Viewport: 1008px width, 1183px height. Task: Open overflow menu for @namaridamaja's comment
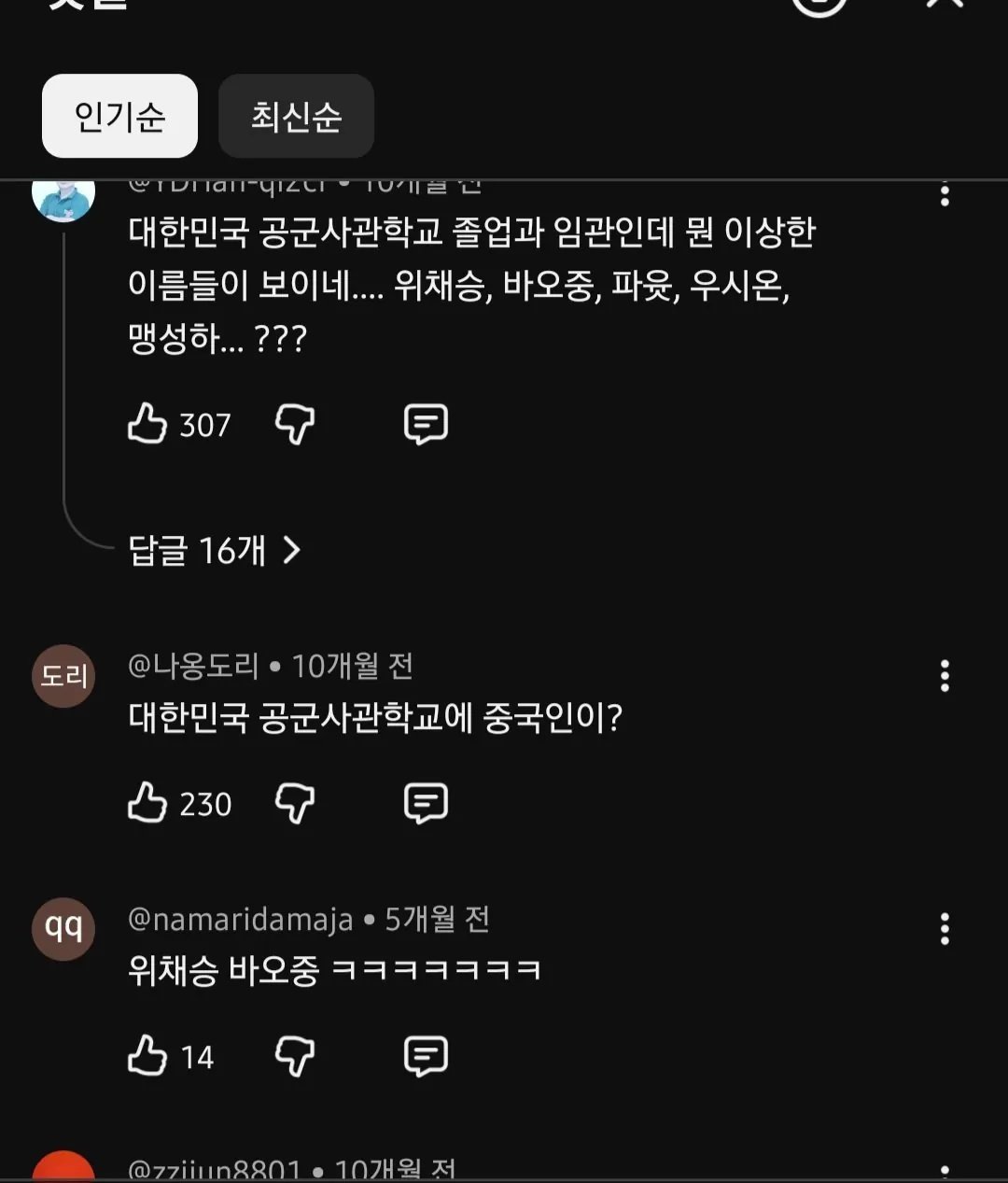[x=945, y=928]
